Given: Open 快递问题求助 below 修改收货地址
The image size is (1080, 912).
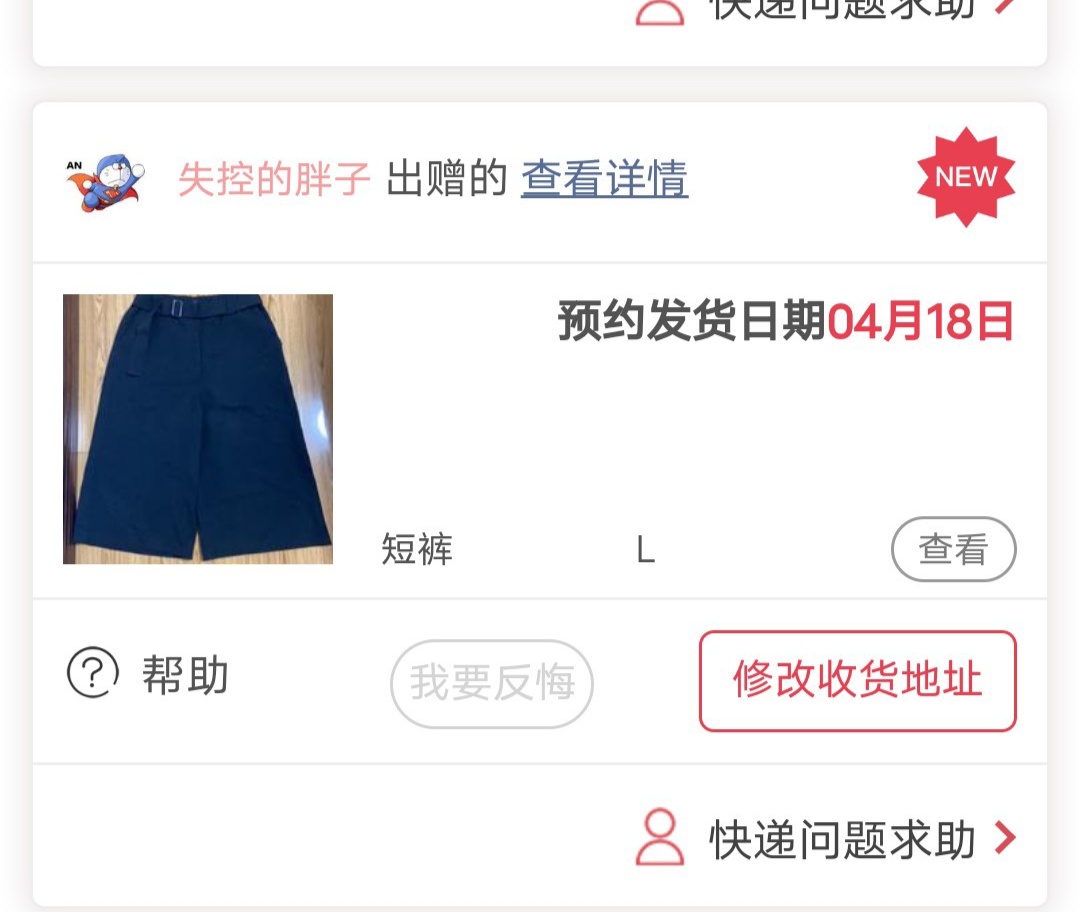Looking at the screenshot, I should 826,839.
